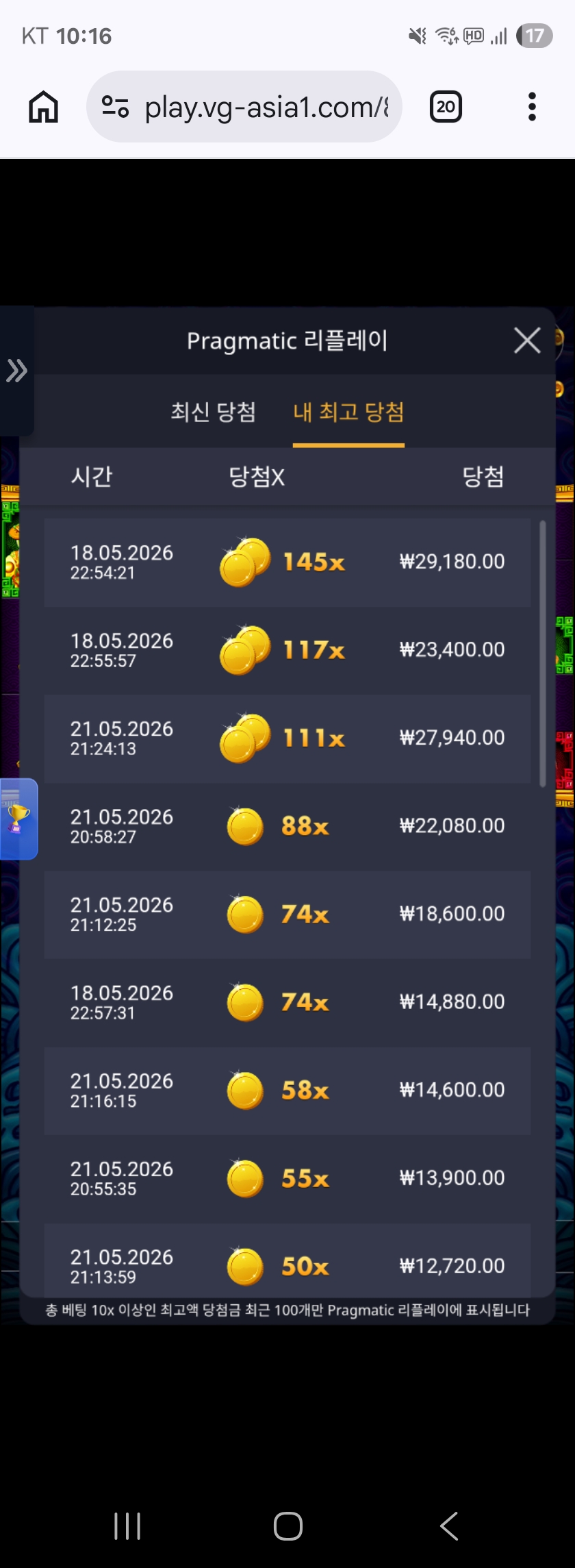The height and width of the screenshot is (1568, 575).
Task: Open the trophy tournament widget
Action: click(18, 819)
